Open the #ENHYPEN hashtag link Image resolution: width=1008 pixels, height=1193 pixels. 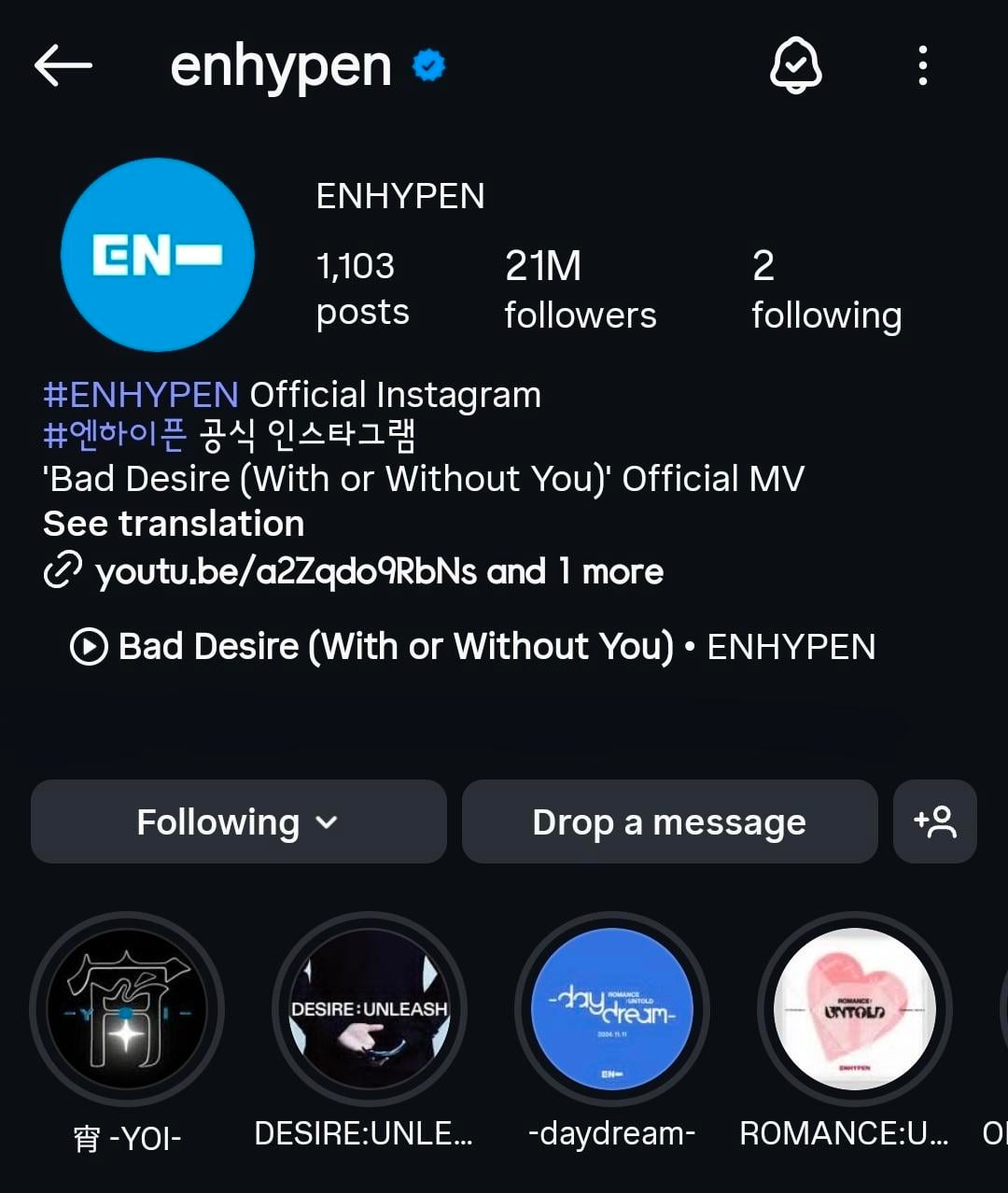coord(141,395)
